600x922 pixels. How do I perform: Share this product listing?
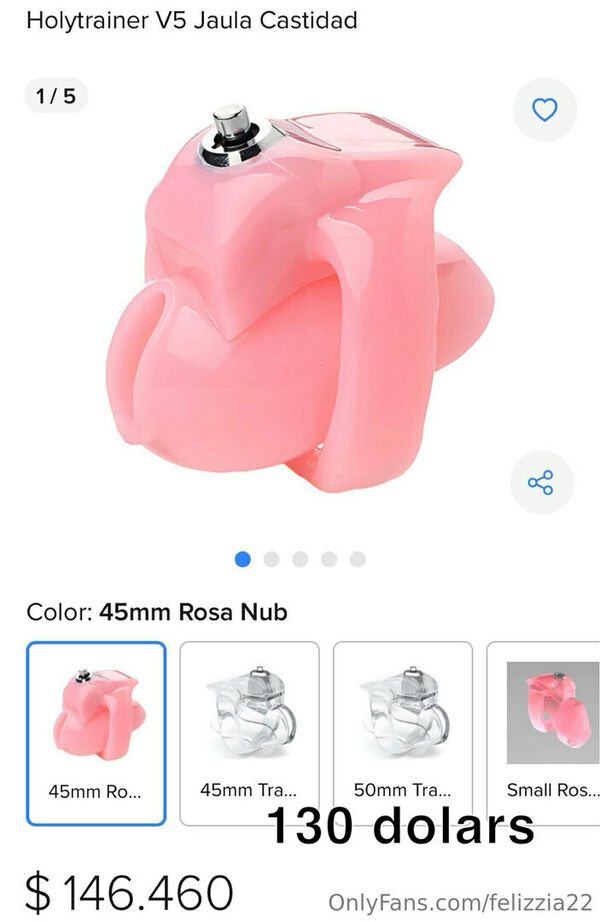tap(541, 483)
